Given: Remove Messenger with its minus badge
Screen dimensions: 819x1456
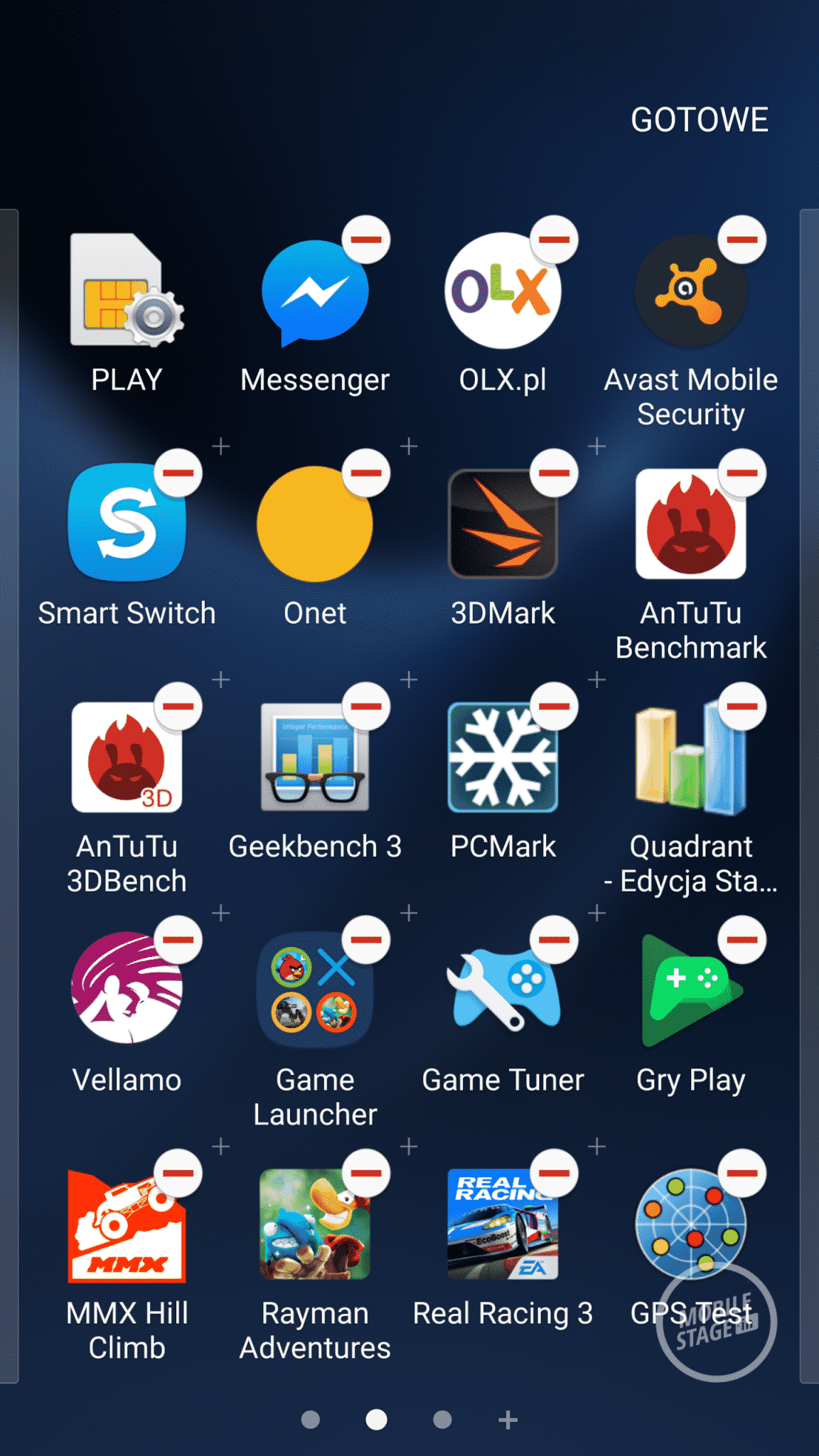Looking at the screenshot, I should pos(366,240).
